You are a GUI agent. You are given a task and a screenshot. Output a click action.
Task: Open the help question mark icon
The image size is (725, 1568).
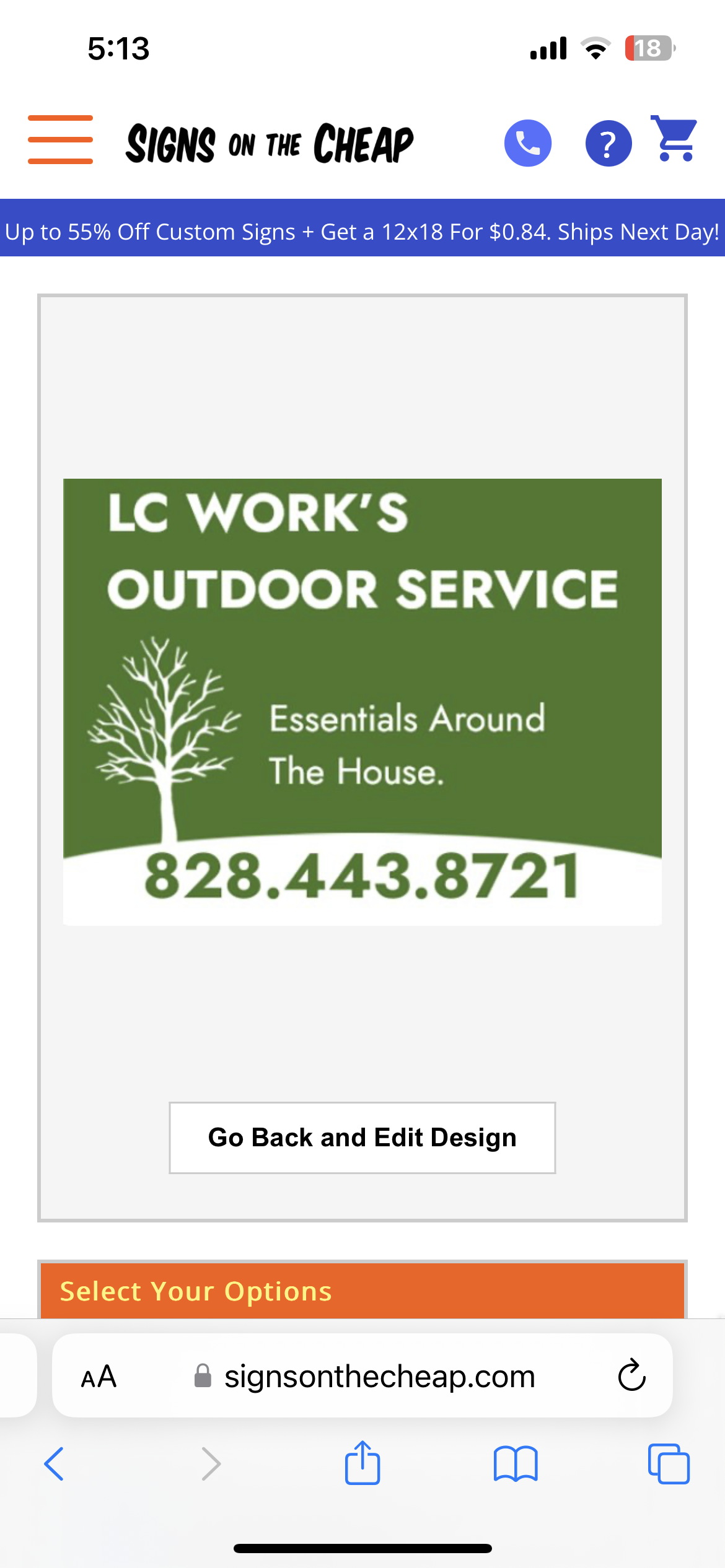click(609, 143)
